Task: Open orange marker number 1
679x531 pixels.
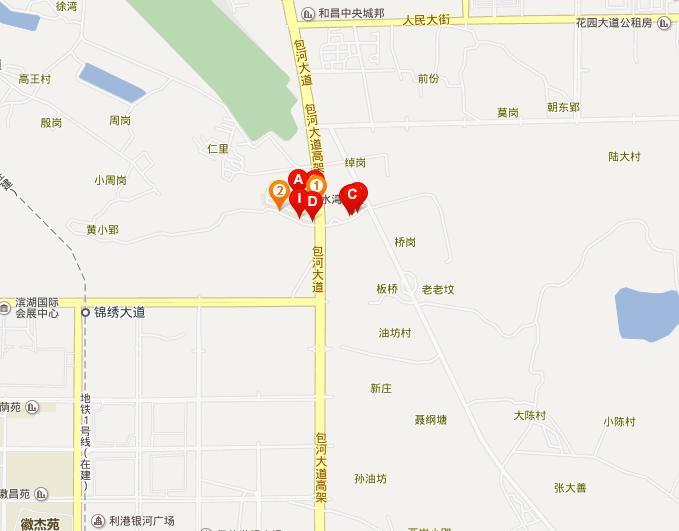Action: pyautogui.click(x=317, y=184)
